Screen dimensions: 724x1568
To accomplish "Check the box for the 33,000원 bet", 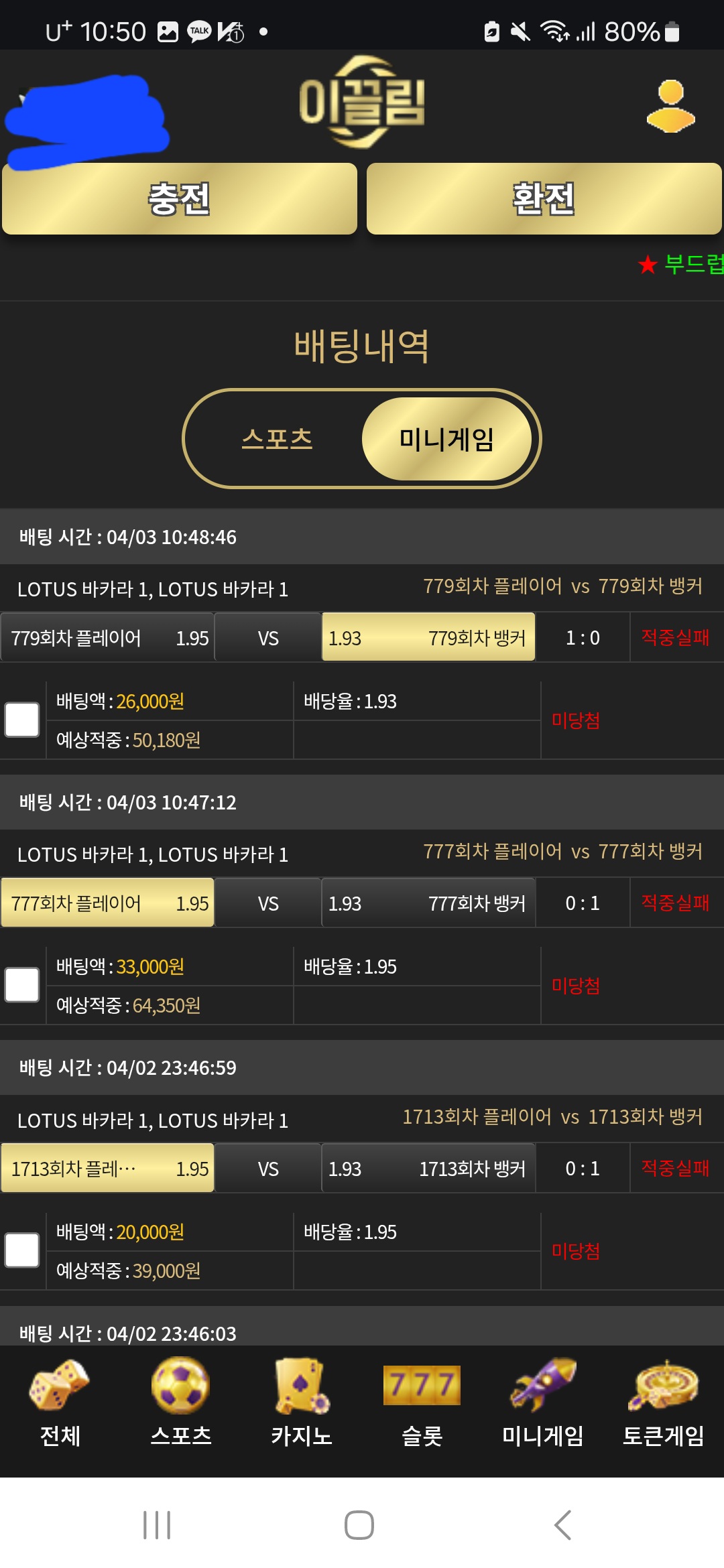I will pos(22,985).
